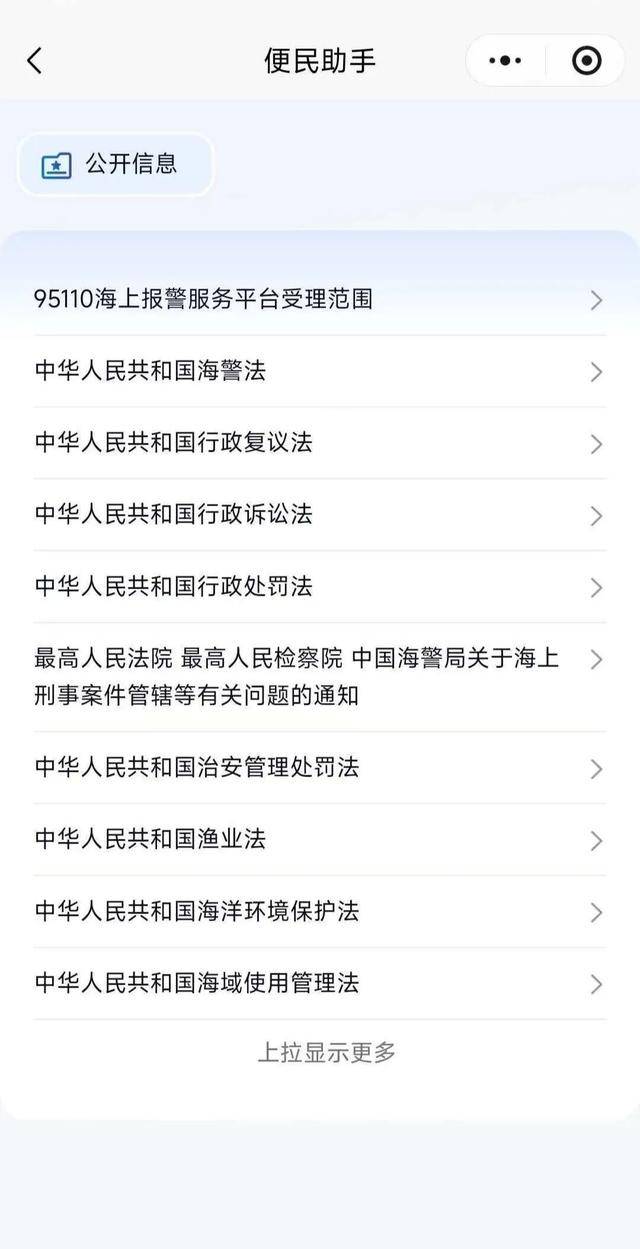Open 中华人民共和国治安管理处罚法
Screen dimensions: 640x1249
pyautogui.click(x=318, y=768)
